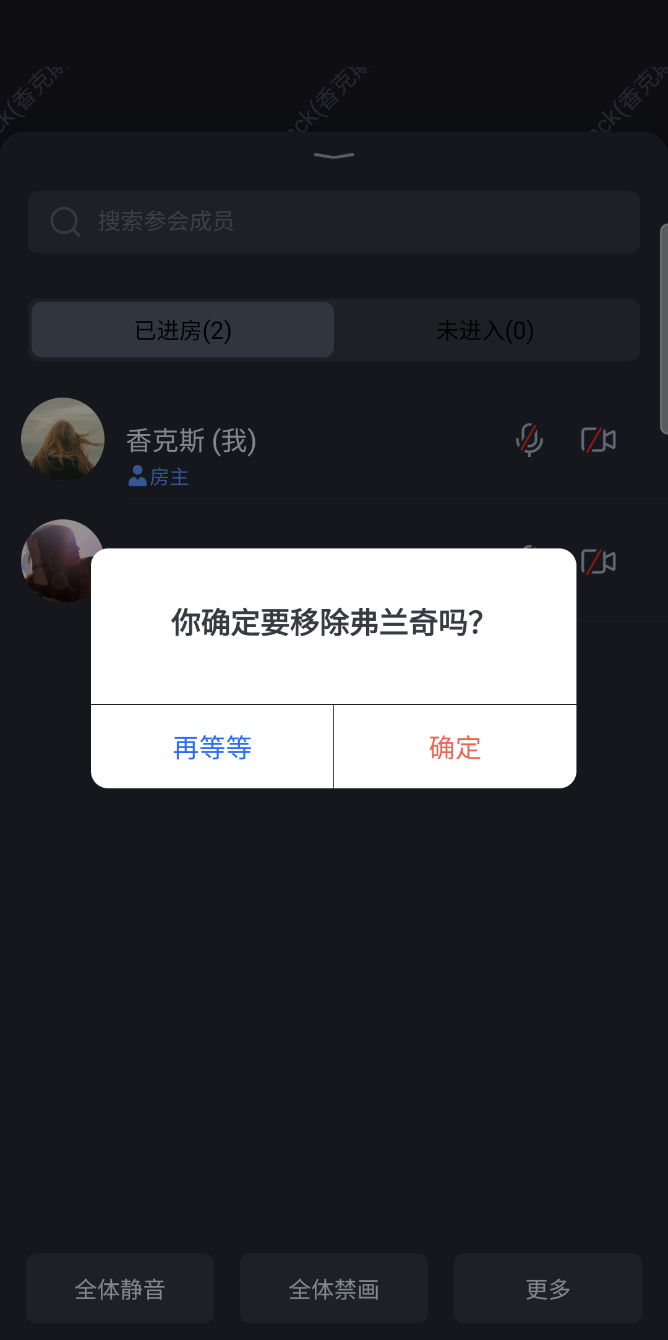Confirm removal by tapping 确定
Image resolution: width=668 pixels, height=1340 pixels.
pyautogui.click(x=455, y=747)
